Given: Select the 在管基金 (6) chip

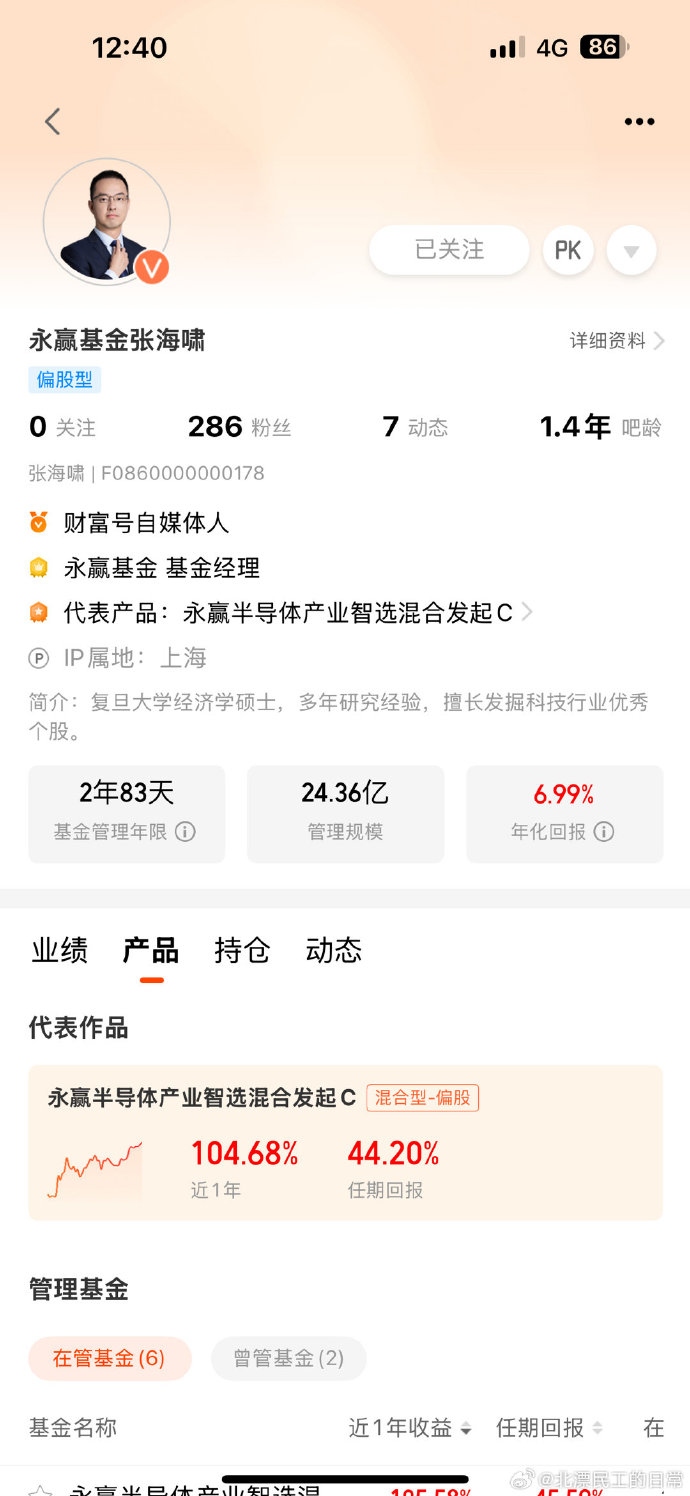Looking at the screenshot, I should 109,1359.
